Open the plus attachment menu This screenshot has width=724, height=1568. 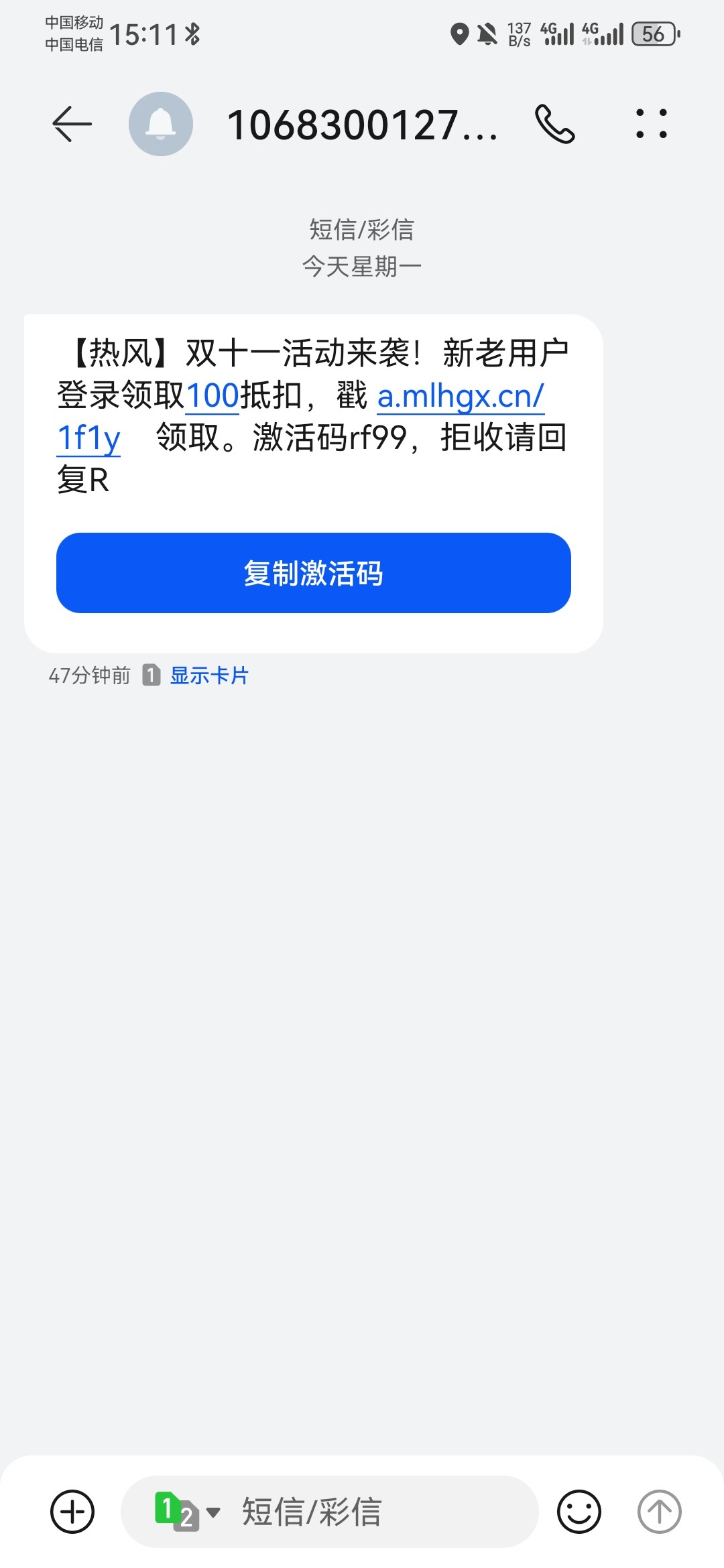tap(72, 1512)
